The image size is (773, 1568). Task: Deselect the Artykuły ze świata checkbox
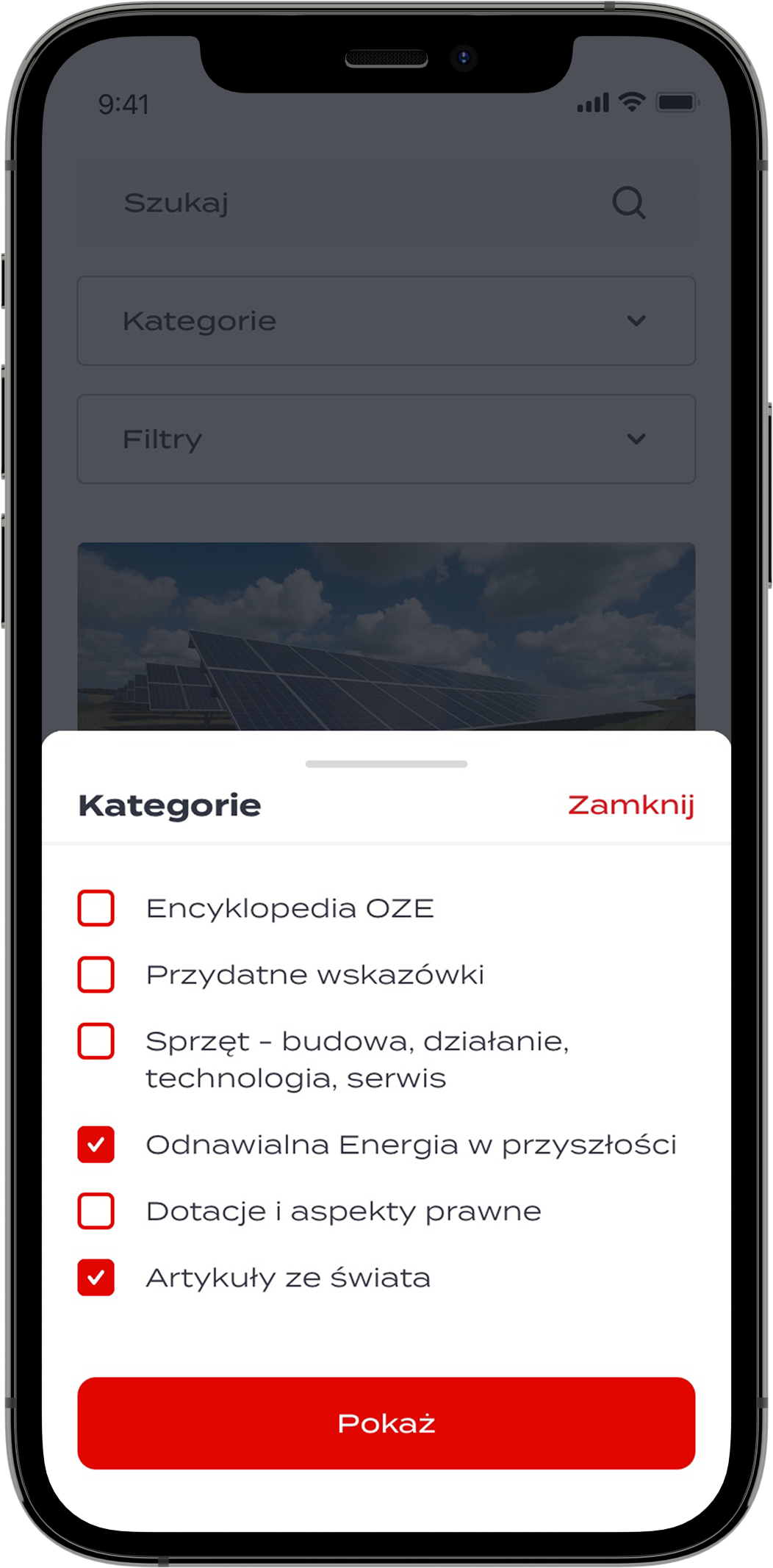96,1278
